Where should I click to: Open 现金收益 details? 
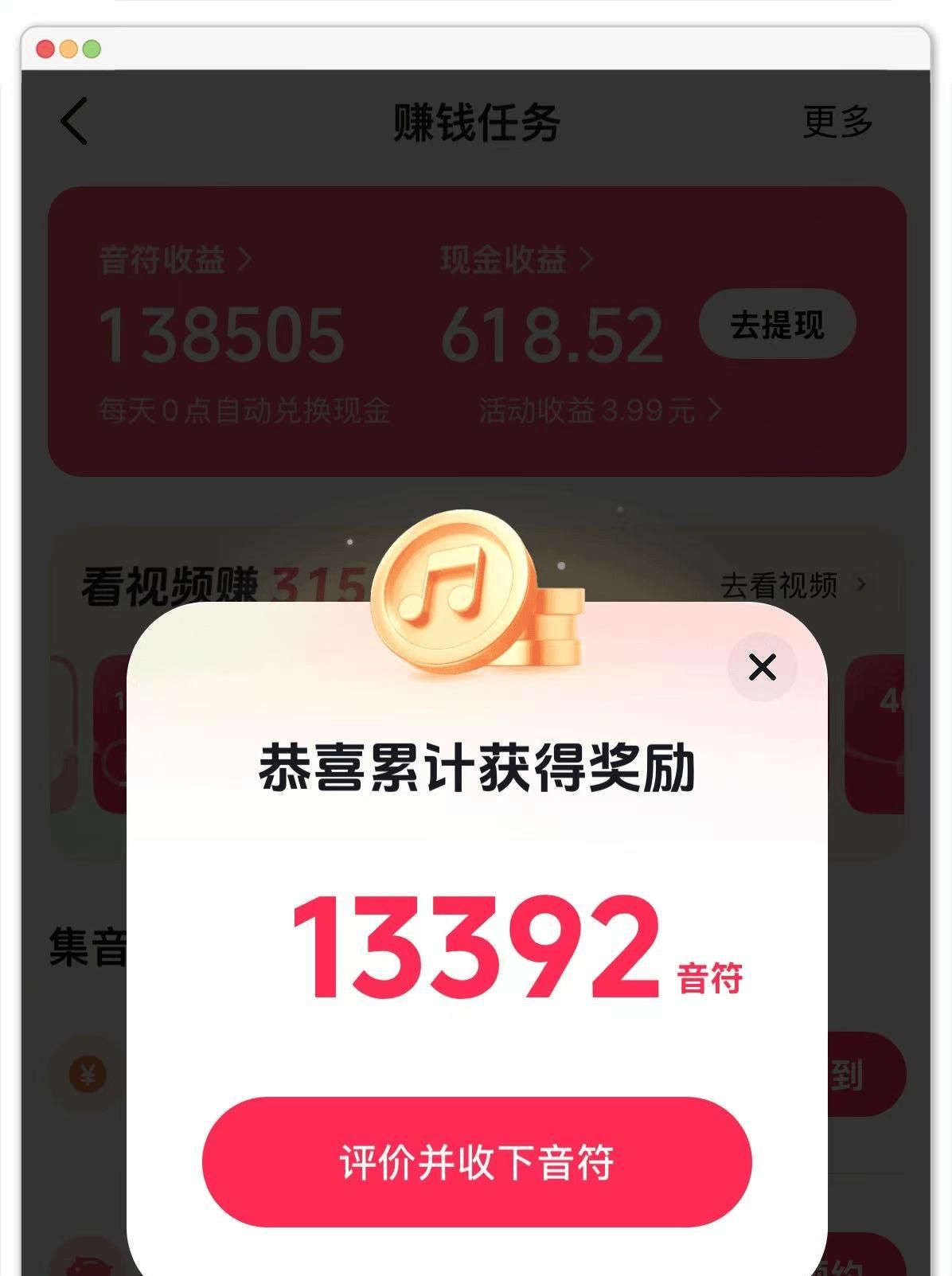point(516,259)
